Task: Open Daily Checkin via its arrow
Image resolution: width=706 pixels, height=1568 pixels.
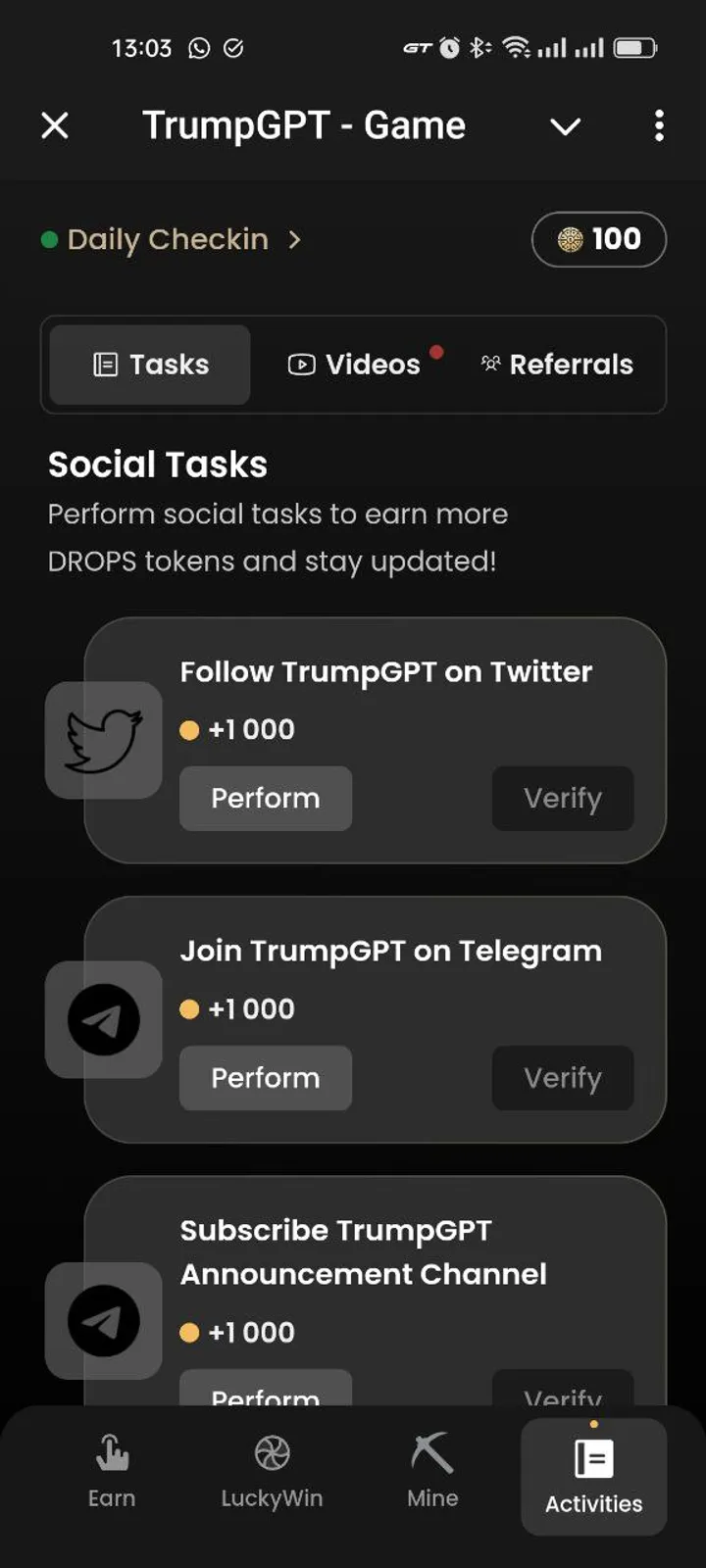Action: click(295, 240)
